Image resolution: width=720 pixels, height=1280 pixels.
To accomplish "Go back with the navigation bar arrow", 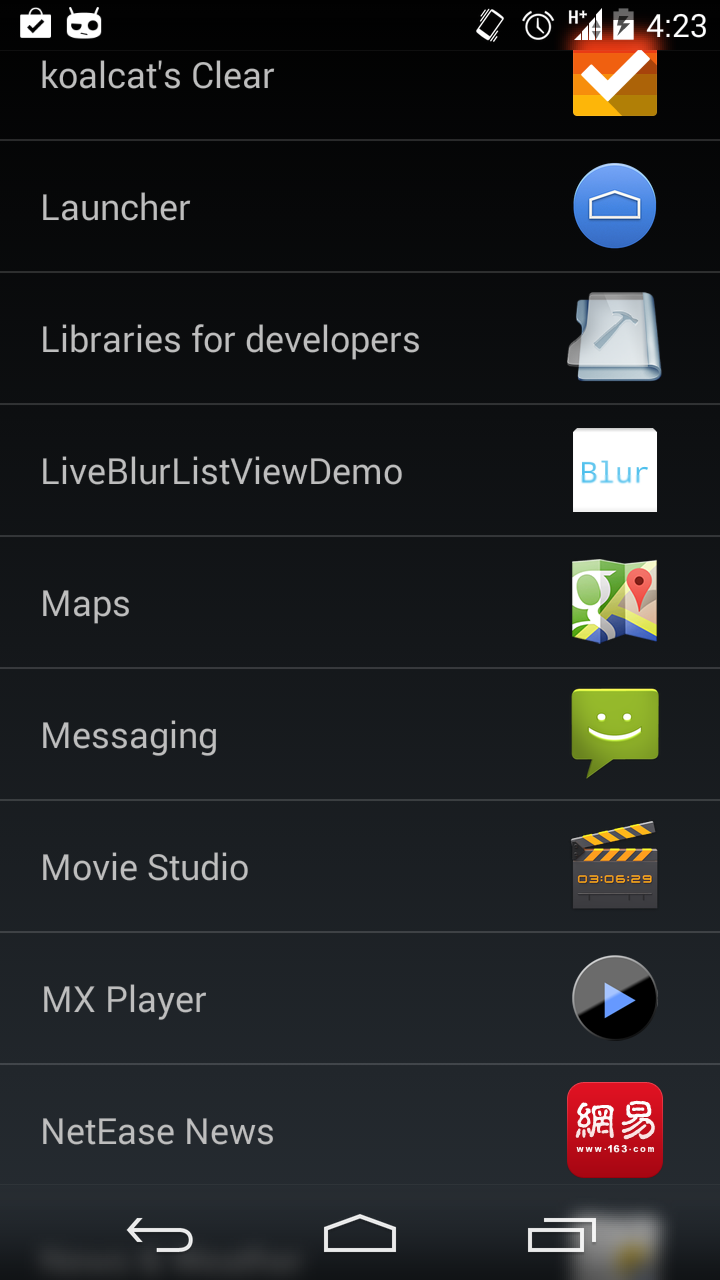I will (160, 1236).
